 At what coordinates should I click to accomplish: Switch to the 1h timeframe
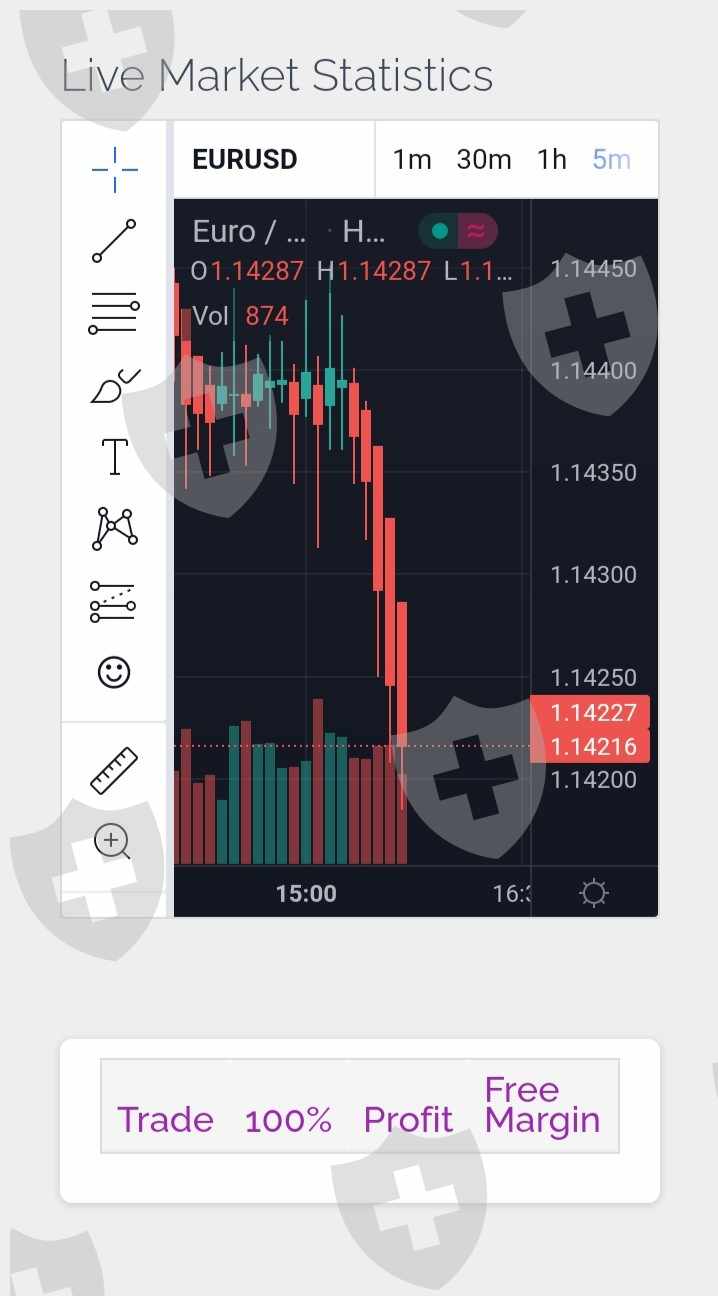point(552,160)
